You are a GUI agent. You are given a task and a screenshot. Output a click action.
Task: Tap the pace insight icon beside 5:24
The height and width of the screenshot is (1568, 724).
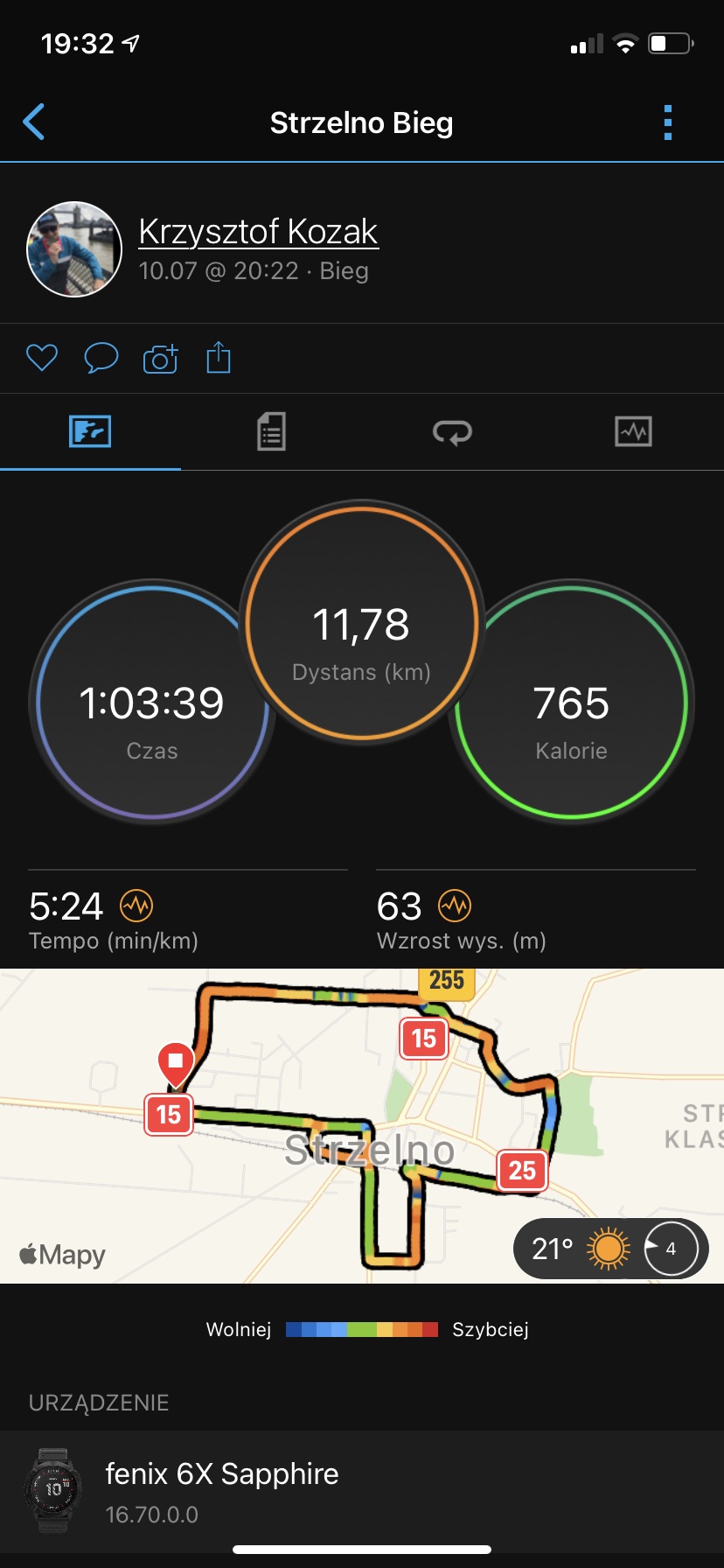pos(136,906)
